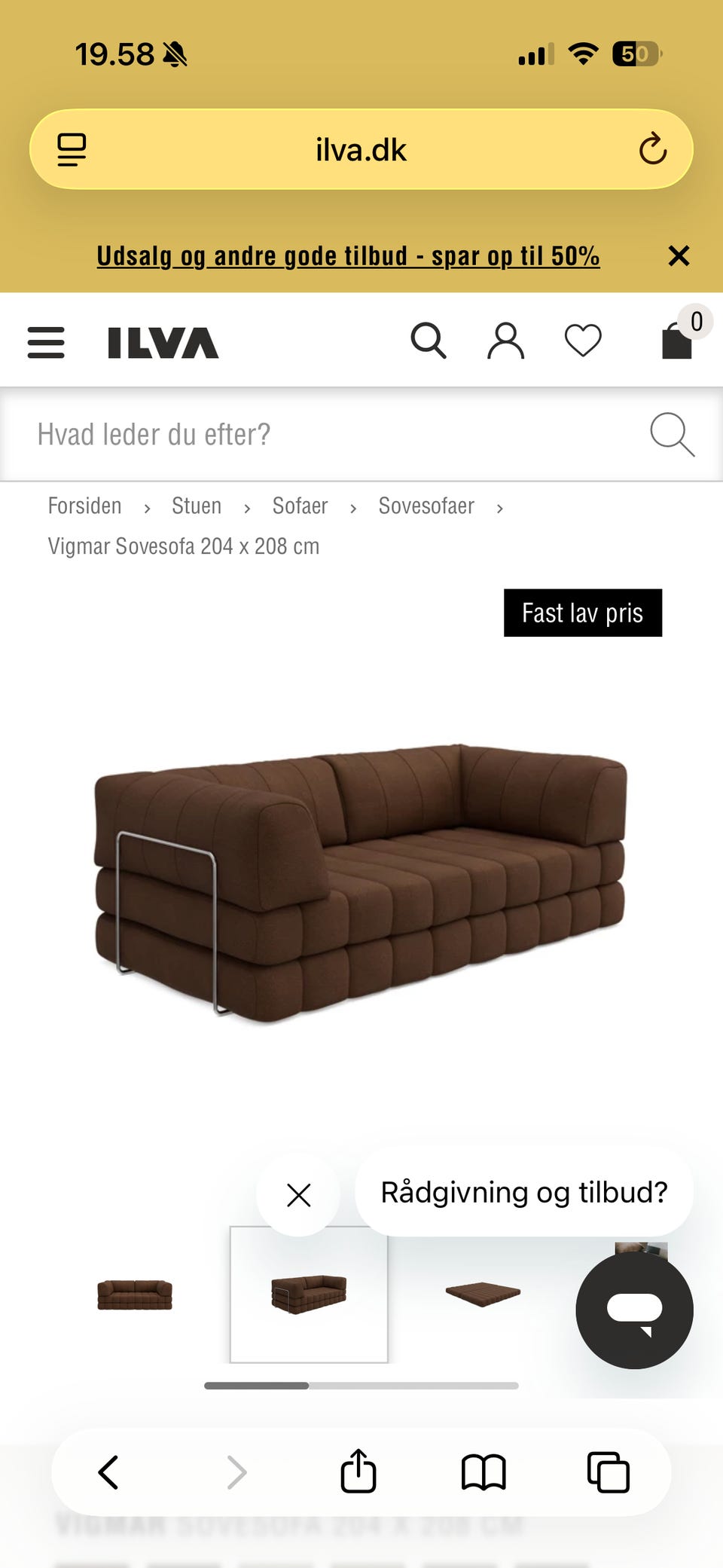Select the flat mattress thumbnail image
Image resolution: width=723 pixels, height=1568 pixels.
pyautogui.click(x=482, y=1293)
